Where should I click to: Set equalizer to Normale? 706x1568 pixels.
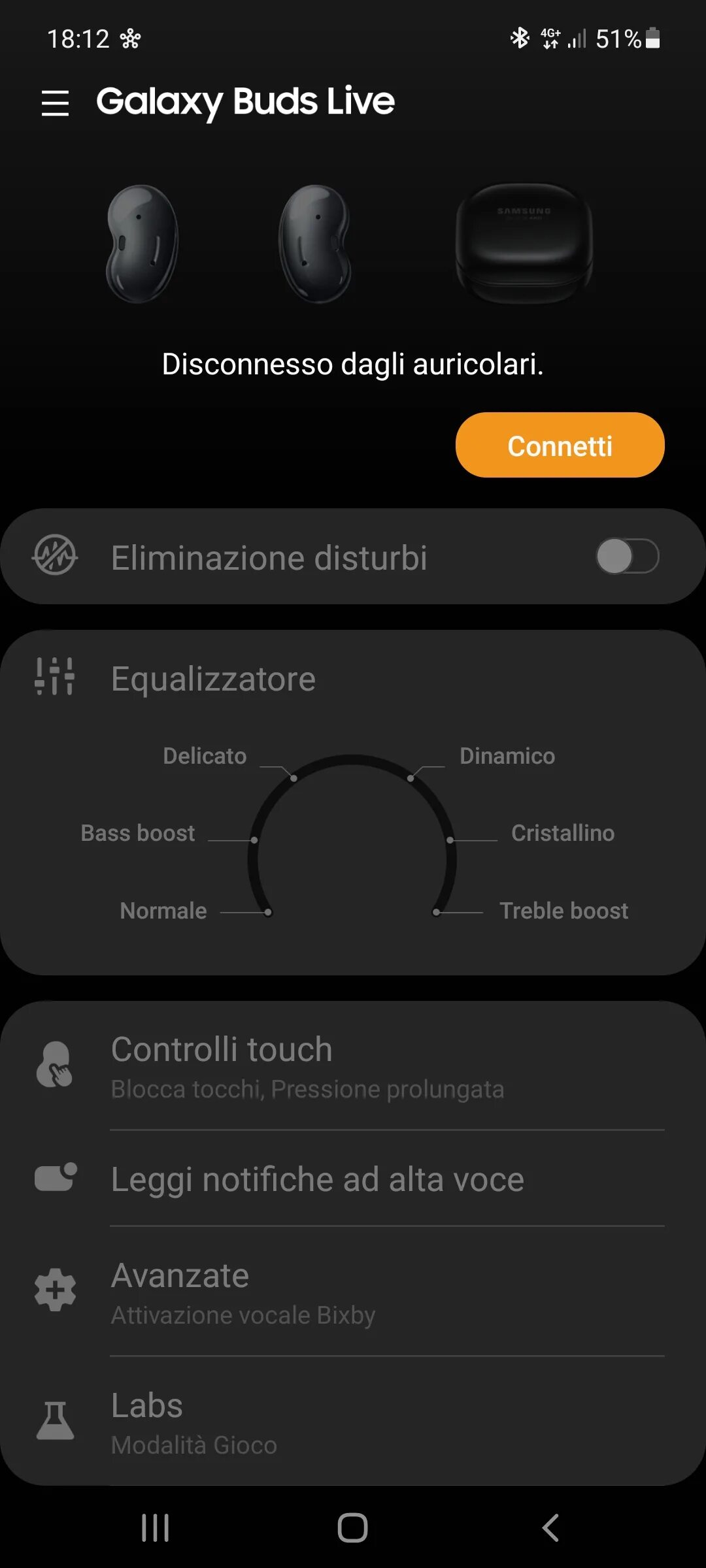point(163,911)
